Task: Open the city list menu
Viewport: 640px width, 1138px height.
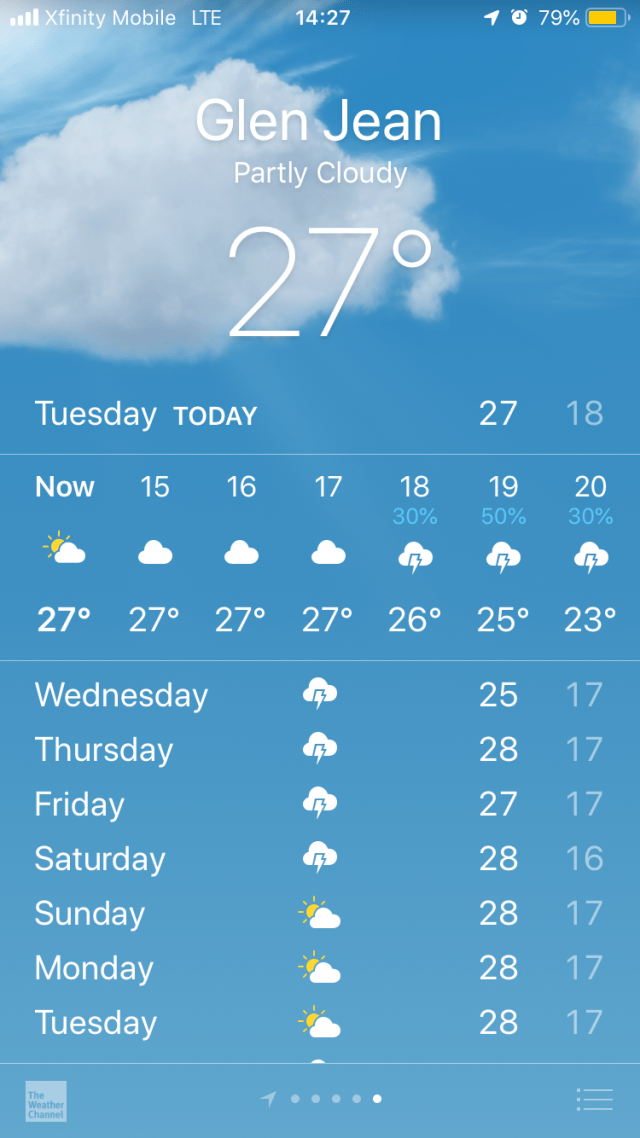Action: coord(595,1099)
